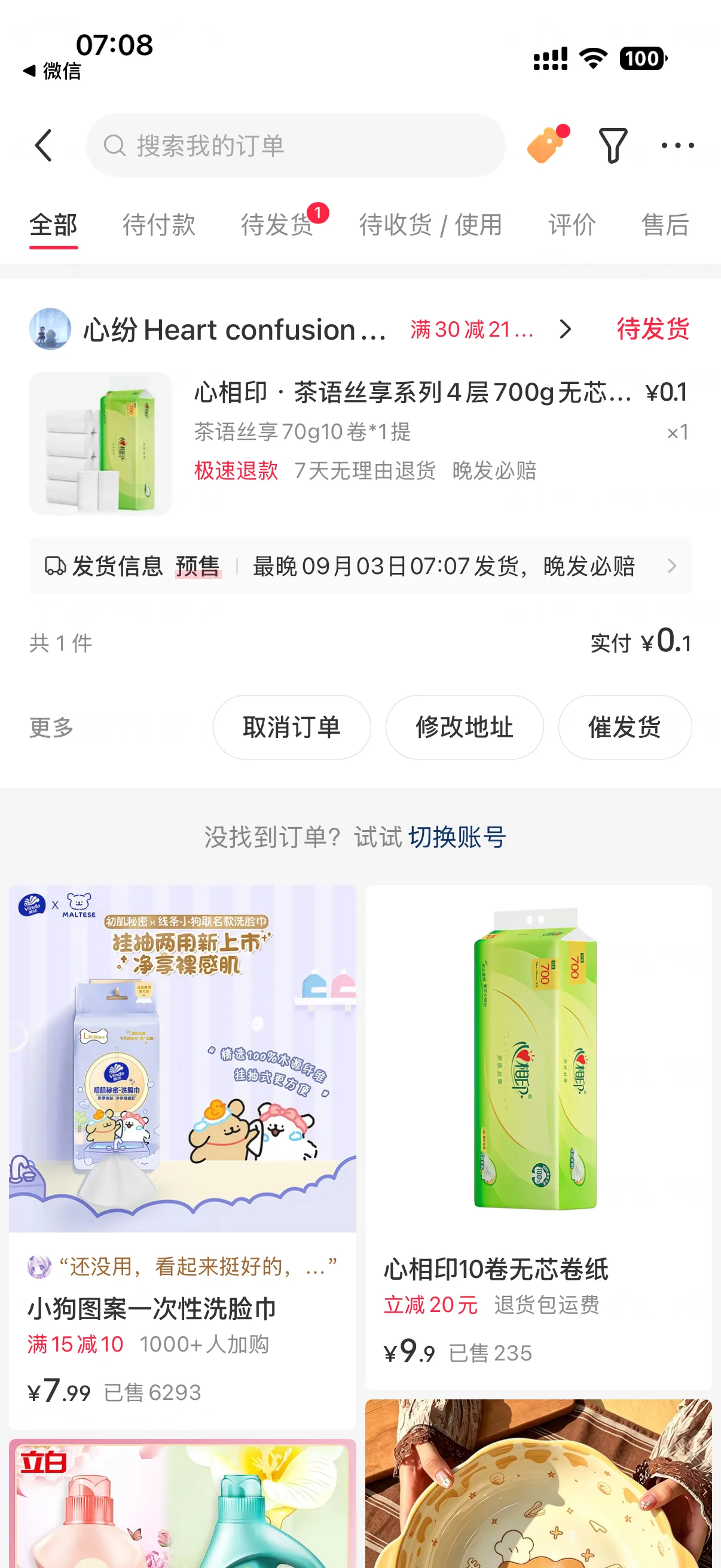Viewport: 721px width, 1568px height.
Task: Open the 小狗图案一次性洗脸巾 product card
Action: pos(182,1157)
